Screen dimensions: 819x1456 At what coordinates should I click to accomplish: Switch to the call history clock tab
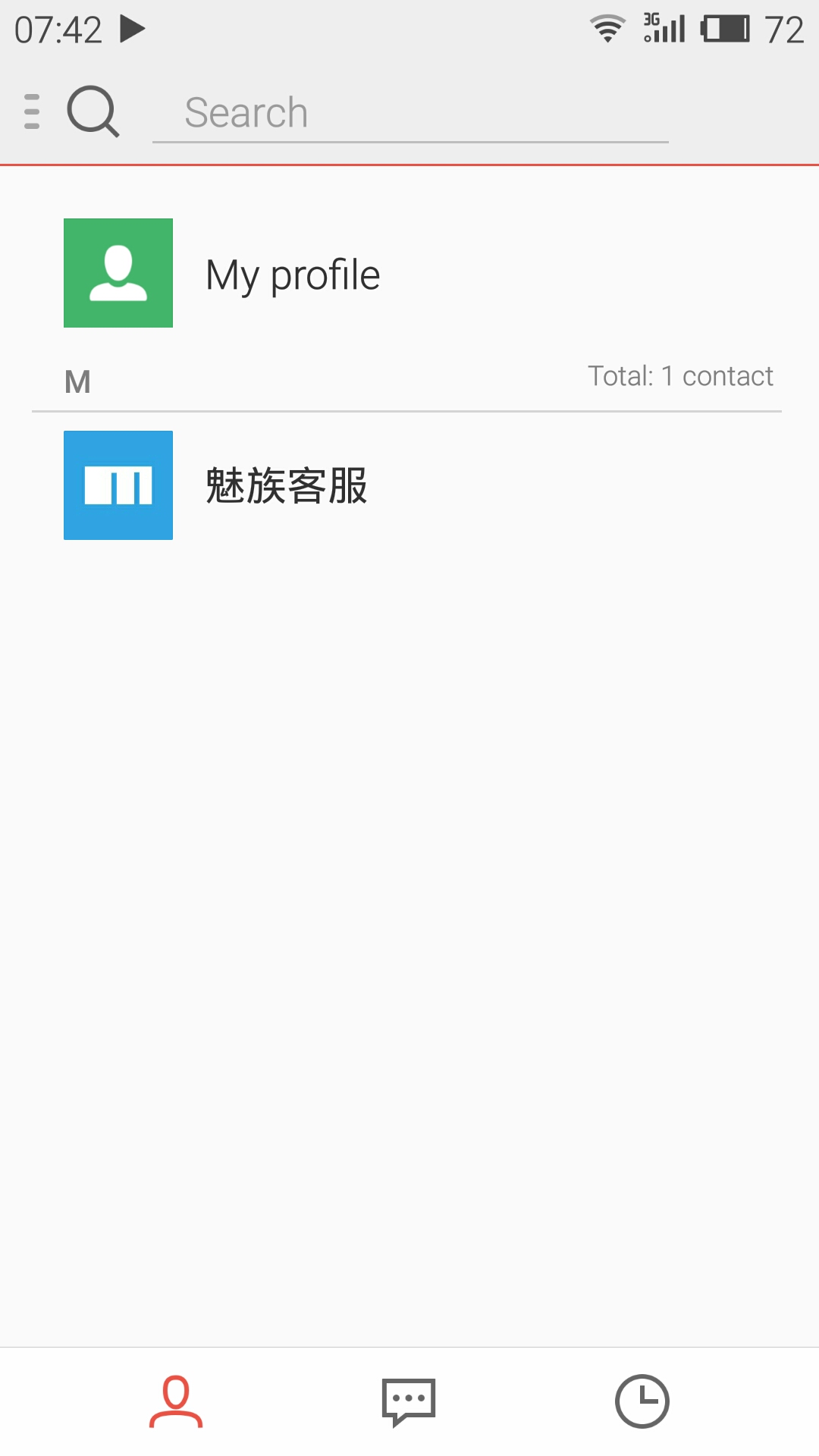[x=642, y=1401]
